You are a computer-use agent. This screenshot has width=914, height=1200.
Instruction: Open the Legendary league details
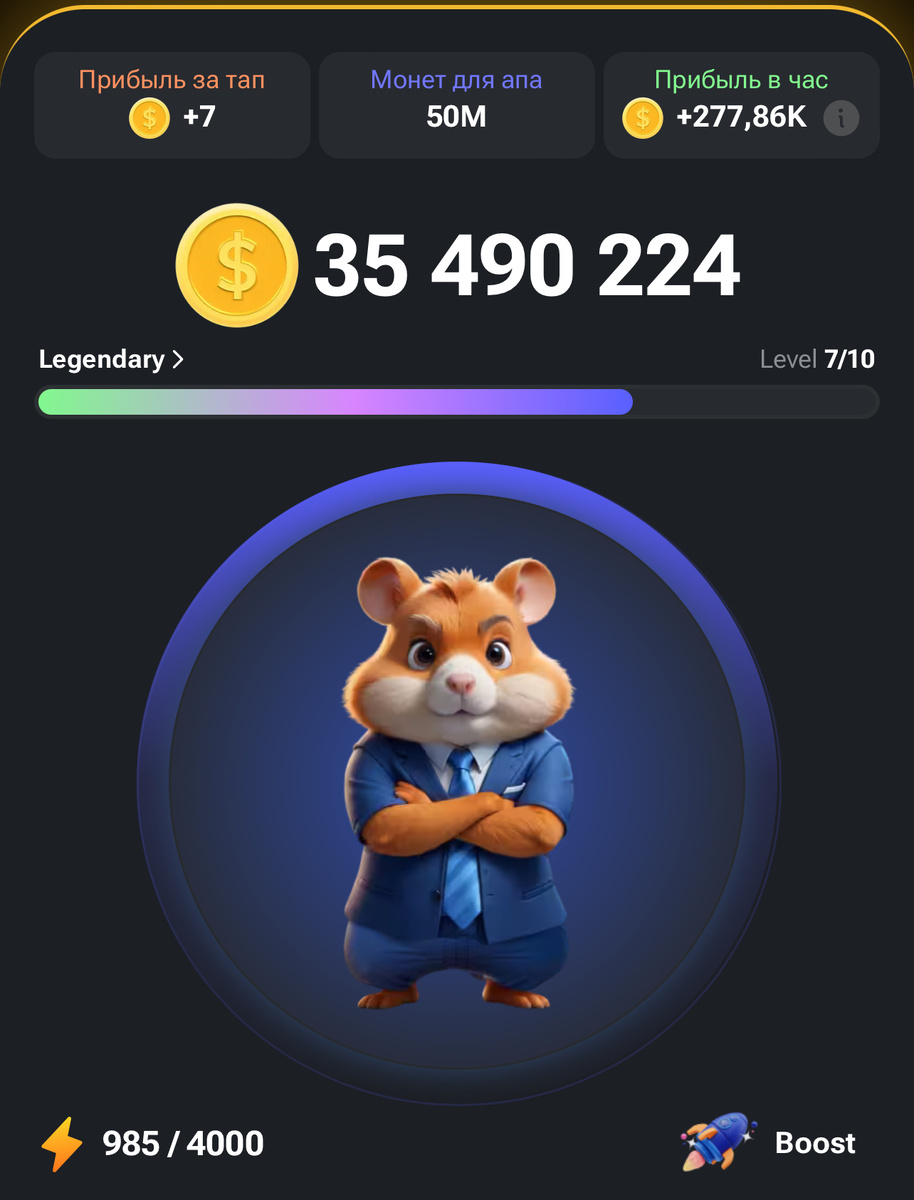[111, 360]
